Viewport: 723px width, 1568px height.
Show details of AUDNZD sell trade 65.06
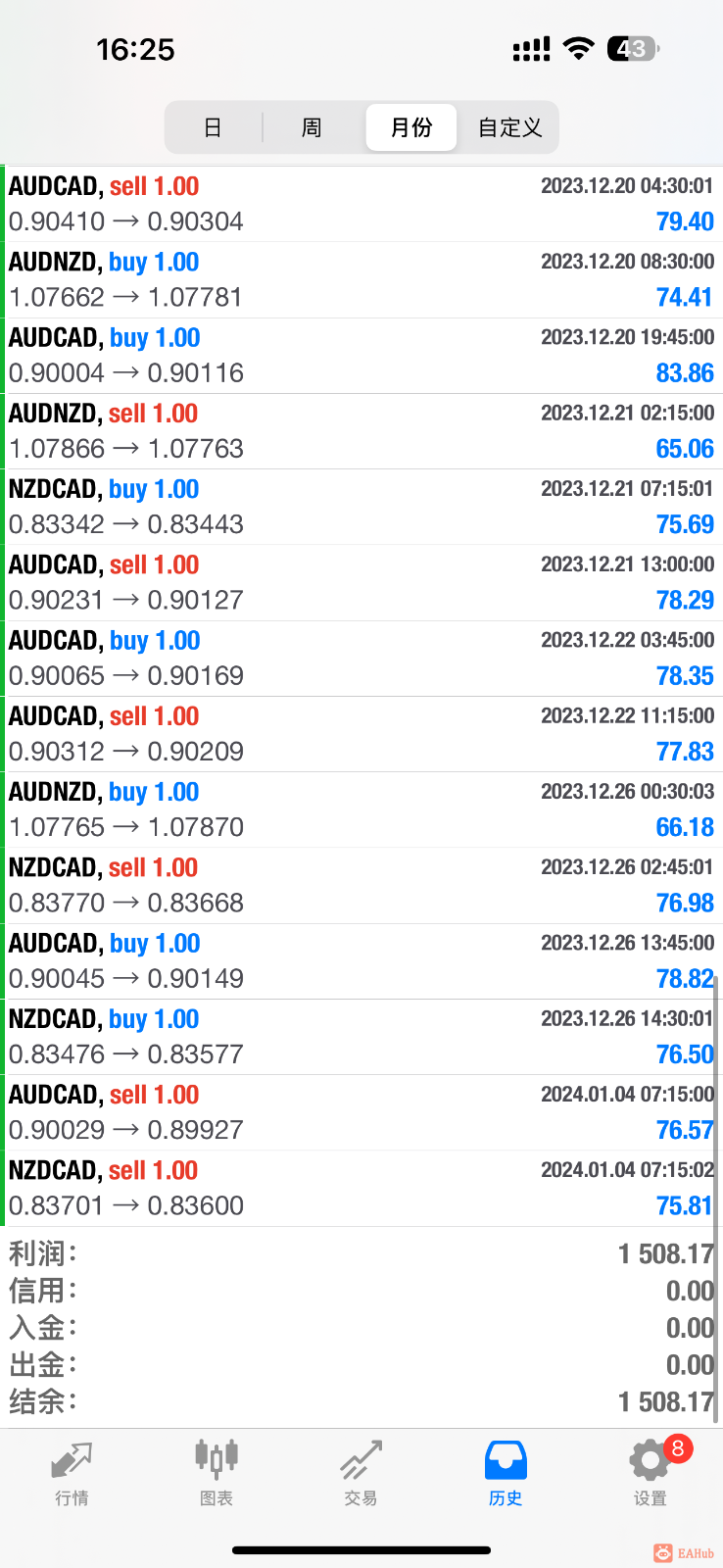[x=361, y=431]
